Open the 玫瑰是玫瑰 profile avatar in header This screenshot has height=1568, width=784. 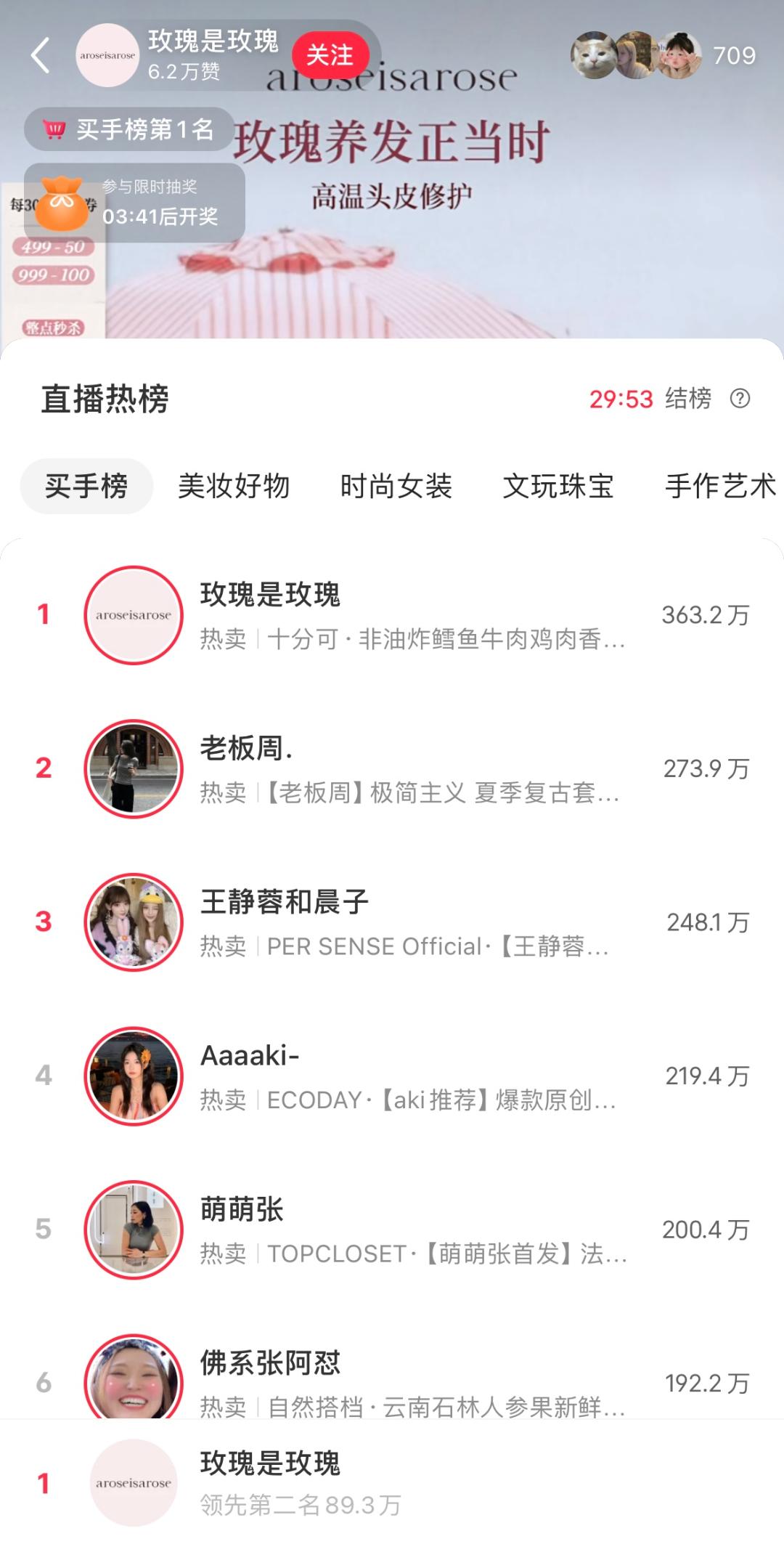[107, 56]
